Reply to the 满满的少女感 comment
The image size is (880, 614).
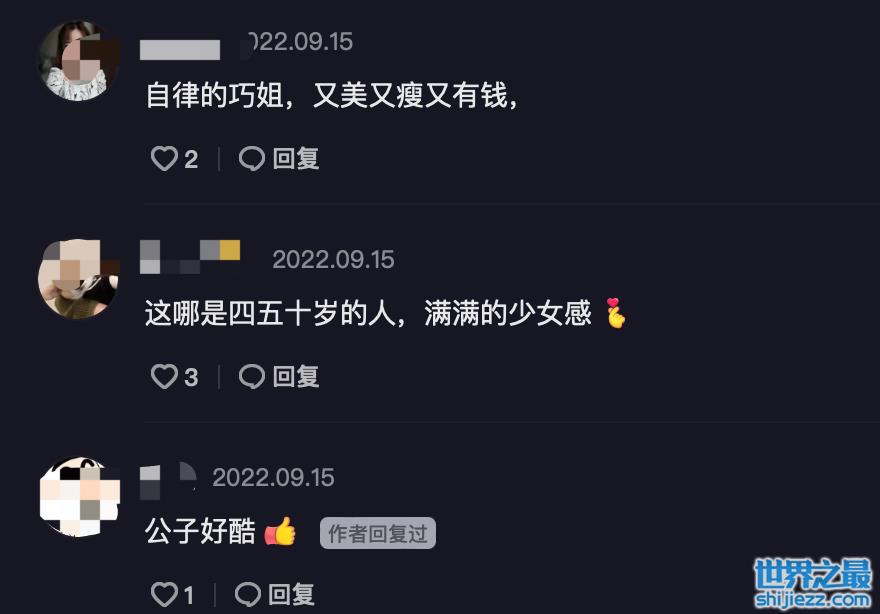point(280,376)
